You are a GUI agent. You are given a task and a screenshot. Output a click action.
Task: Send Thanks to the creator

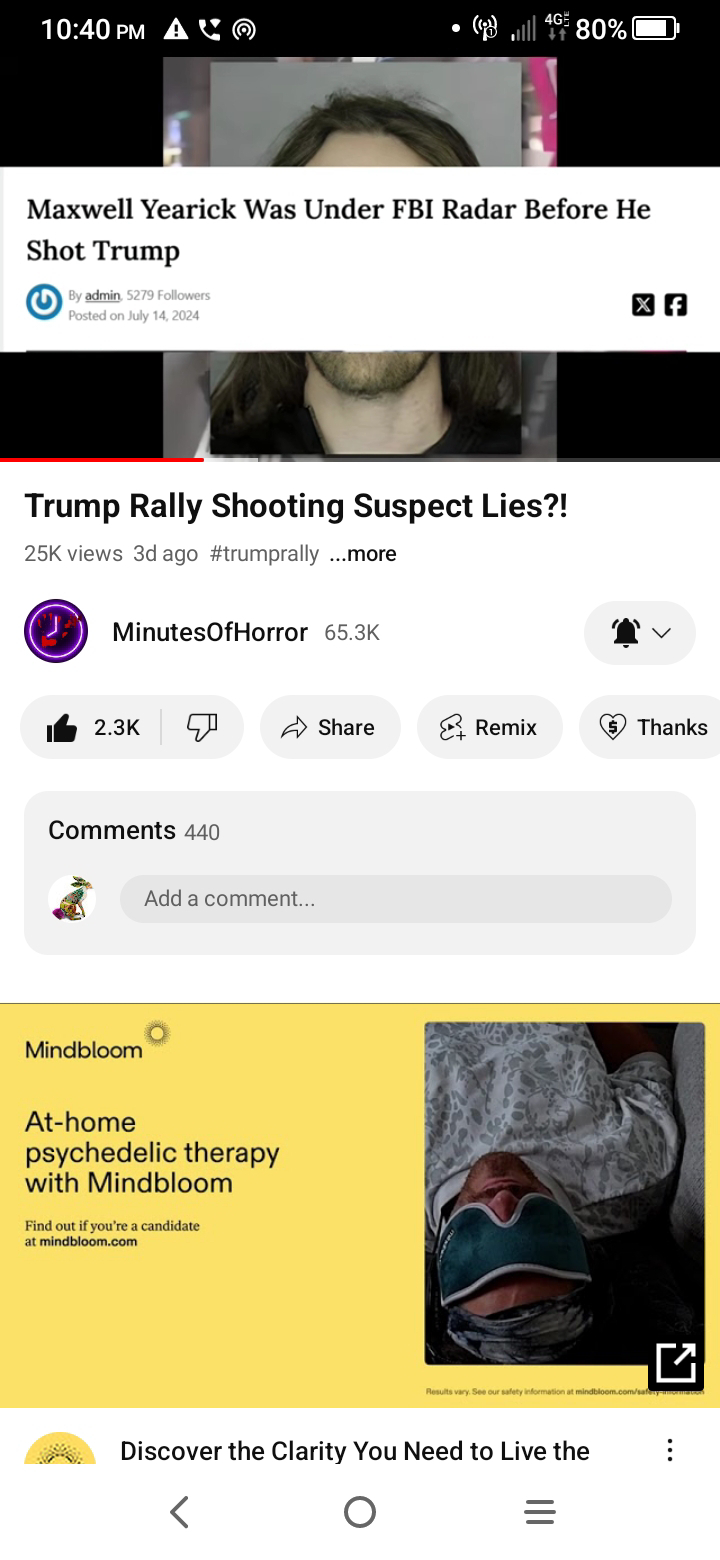(654, 727)
